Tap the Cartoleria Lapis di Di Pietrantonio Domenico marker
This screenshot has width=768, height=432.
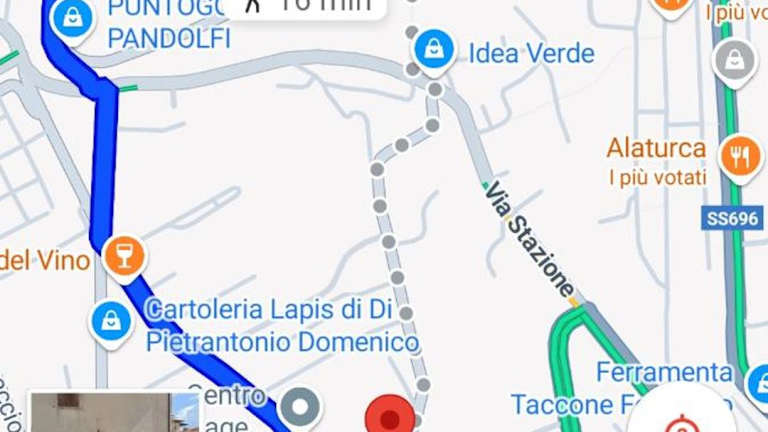click(108, 322)
